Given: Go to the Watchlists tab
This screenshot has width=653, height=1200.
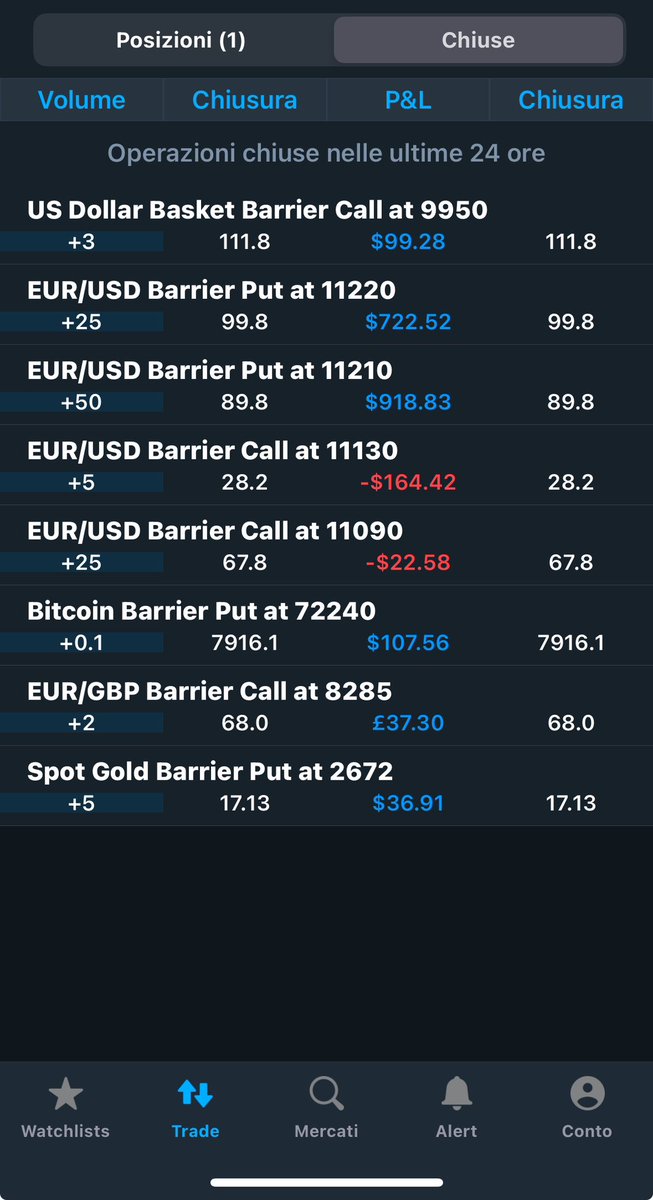Looking at the screenshot, I should point(65,1108).
